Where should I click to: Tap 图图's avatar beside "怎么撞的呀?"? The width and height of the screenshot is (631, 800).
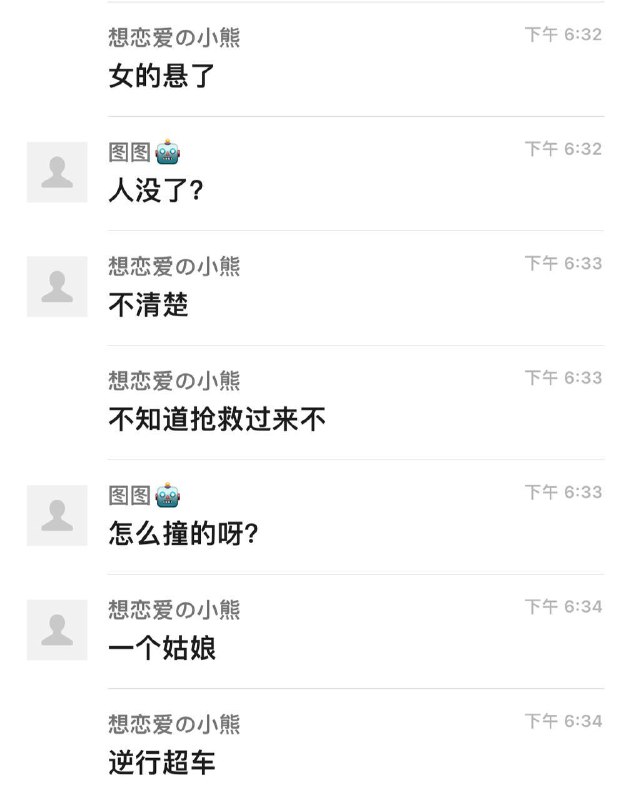click(x=57, y=515)
